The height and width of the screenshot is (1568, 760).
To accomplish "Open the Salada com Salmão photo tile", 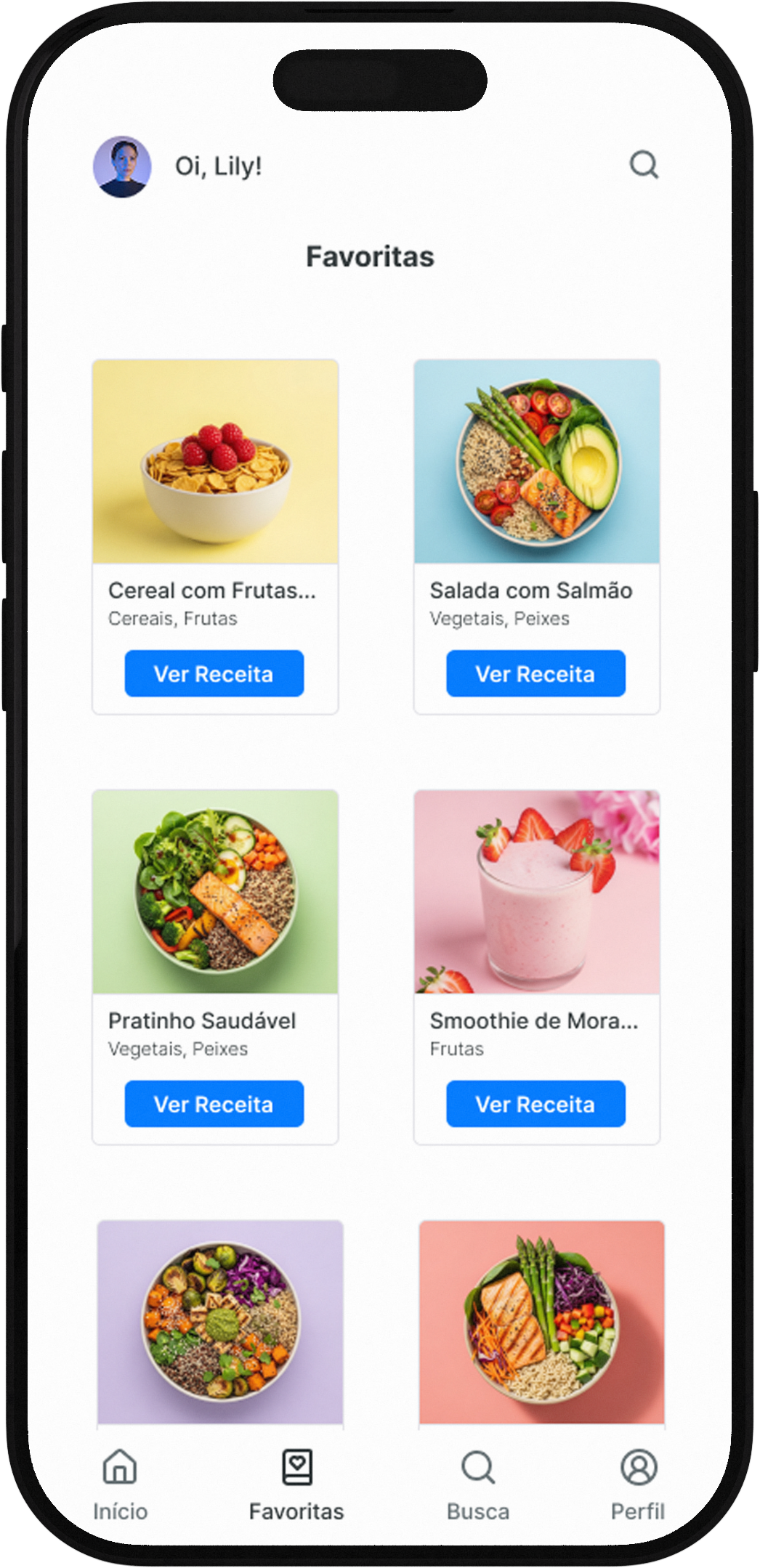I will 537,461.
